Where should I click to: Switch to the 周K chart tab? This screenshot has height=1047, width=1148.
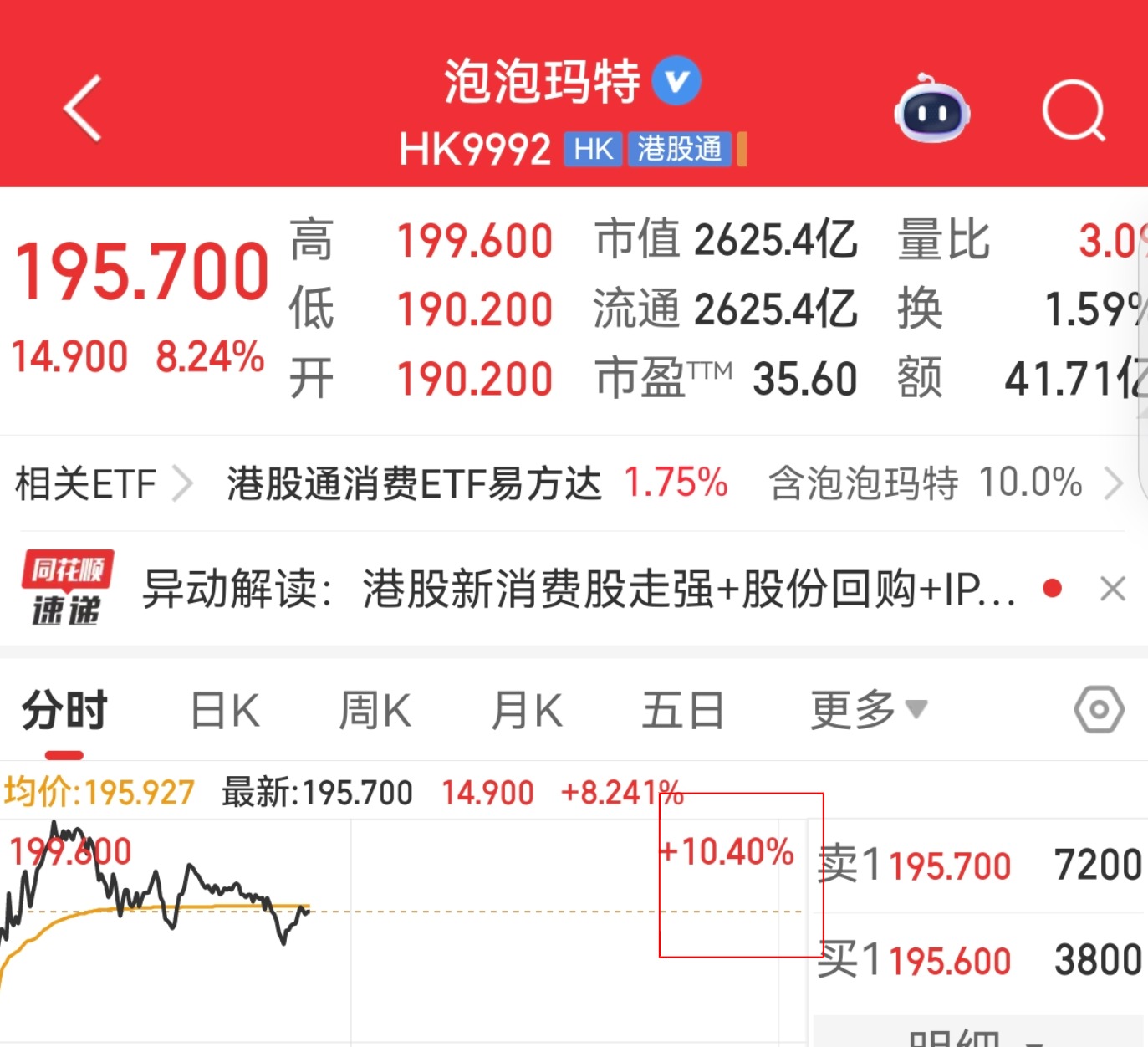375,711
